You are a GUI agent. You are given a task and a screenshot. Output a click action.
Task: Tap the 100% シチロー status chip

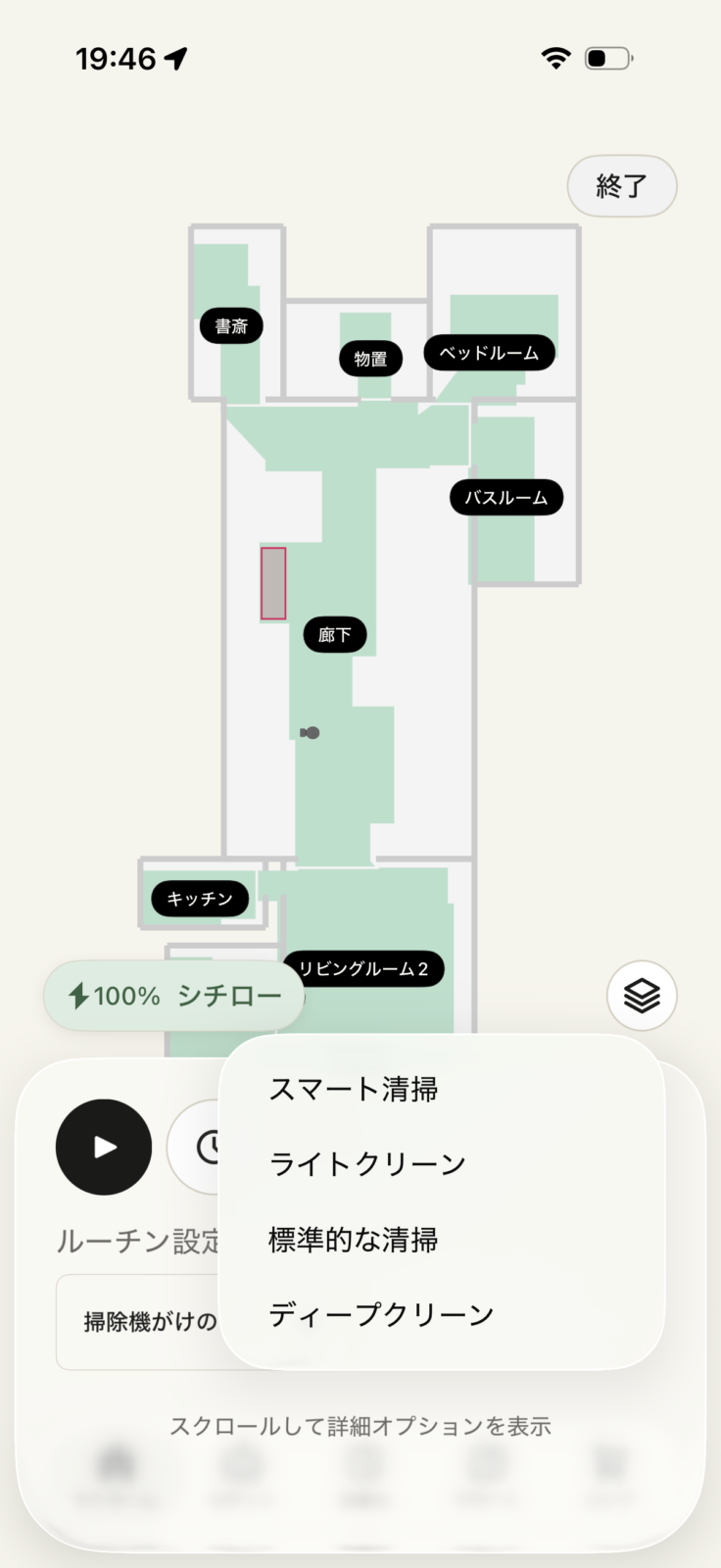174,997
